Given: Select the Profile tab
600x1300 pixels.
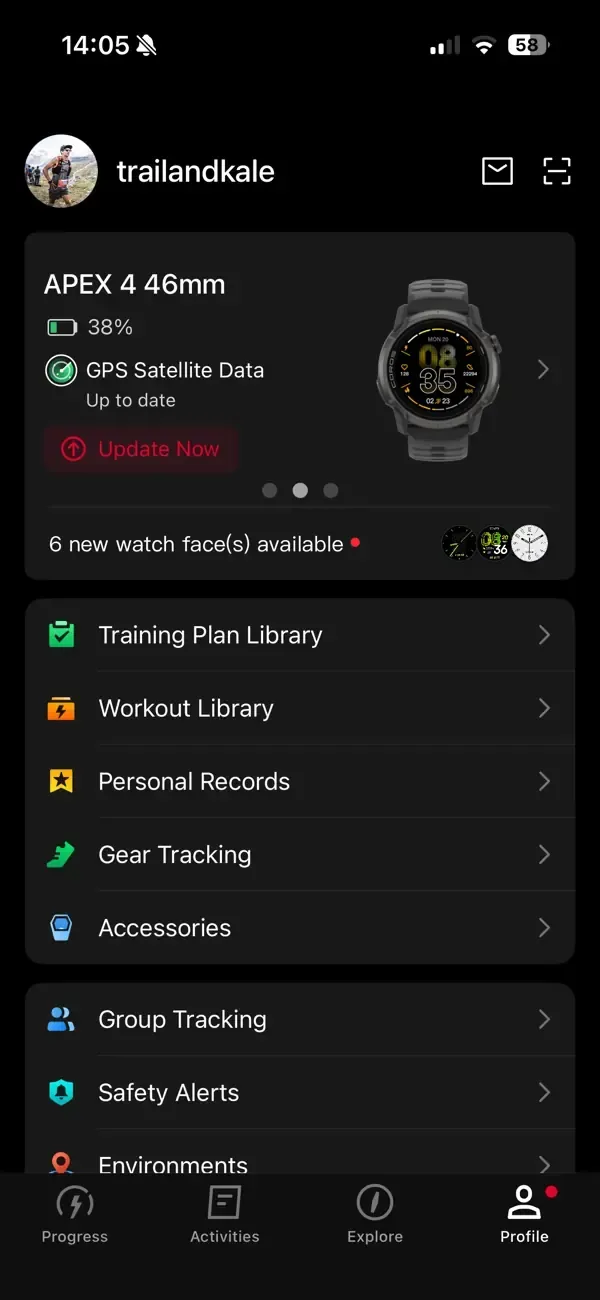Looking at the screenshot, I should pos(524,1214).
